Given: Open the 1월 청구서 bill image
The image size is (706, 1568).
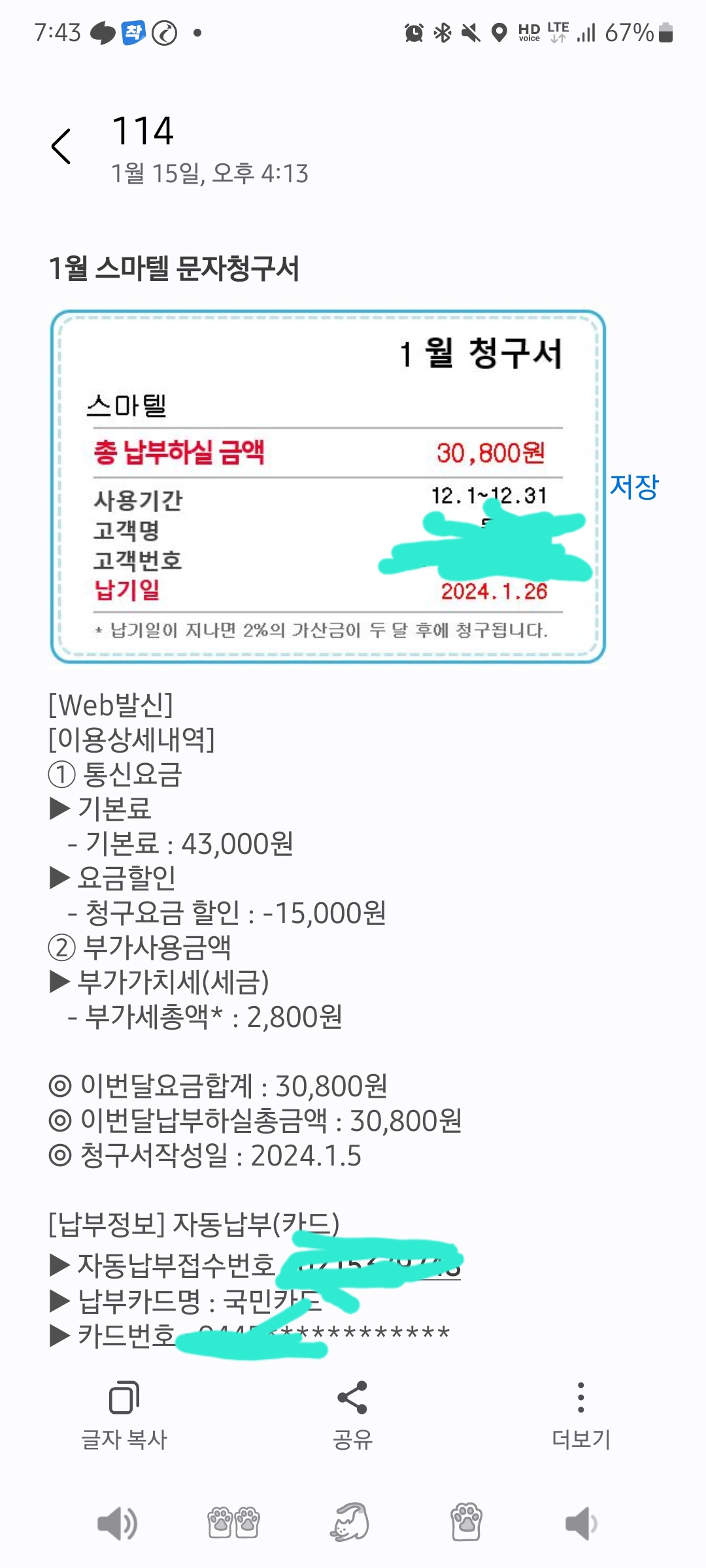Looking at the screenshot, I should [328, 487].
